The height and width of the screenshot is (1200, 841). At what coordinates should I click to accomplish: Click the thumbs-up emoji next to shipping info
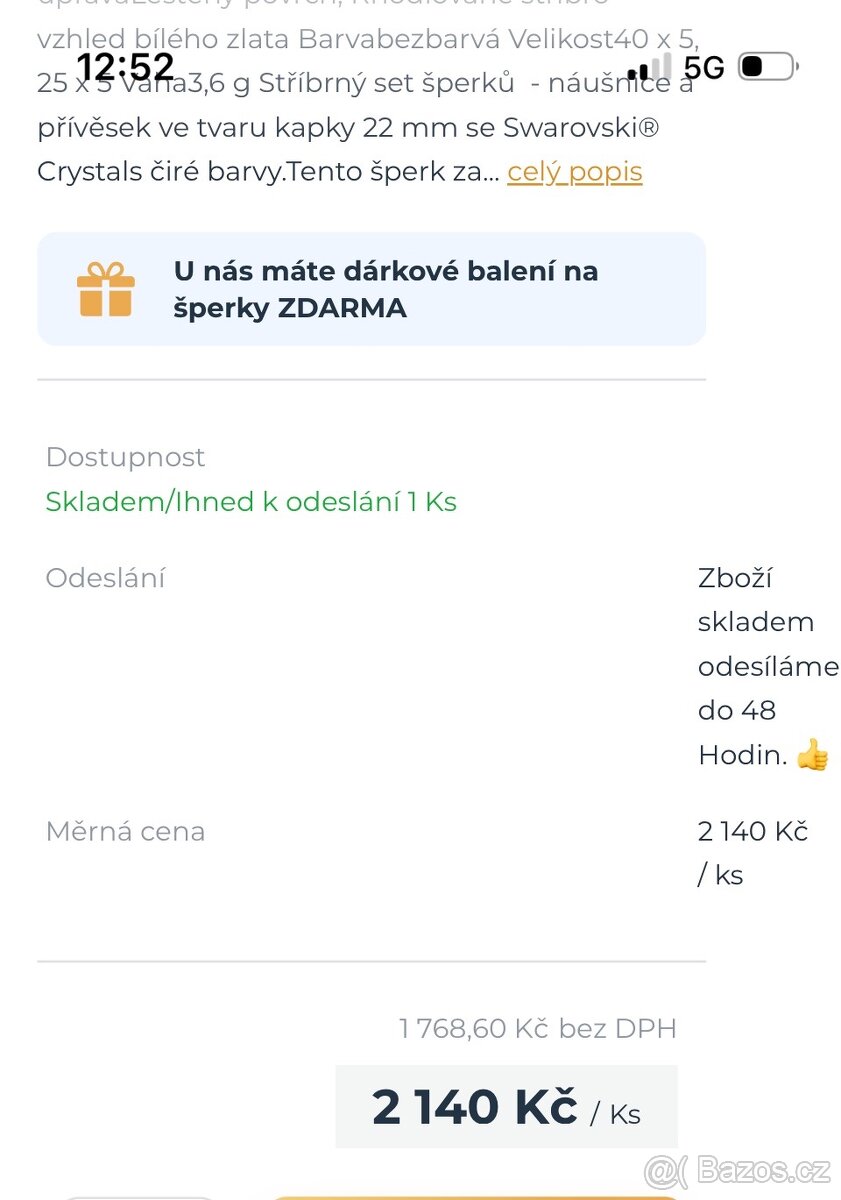814,756
